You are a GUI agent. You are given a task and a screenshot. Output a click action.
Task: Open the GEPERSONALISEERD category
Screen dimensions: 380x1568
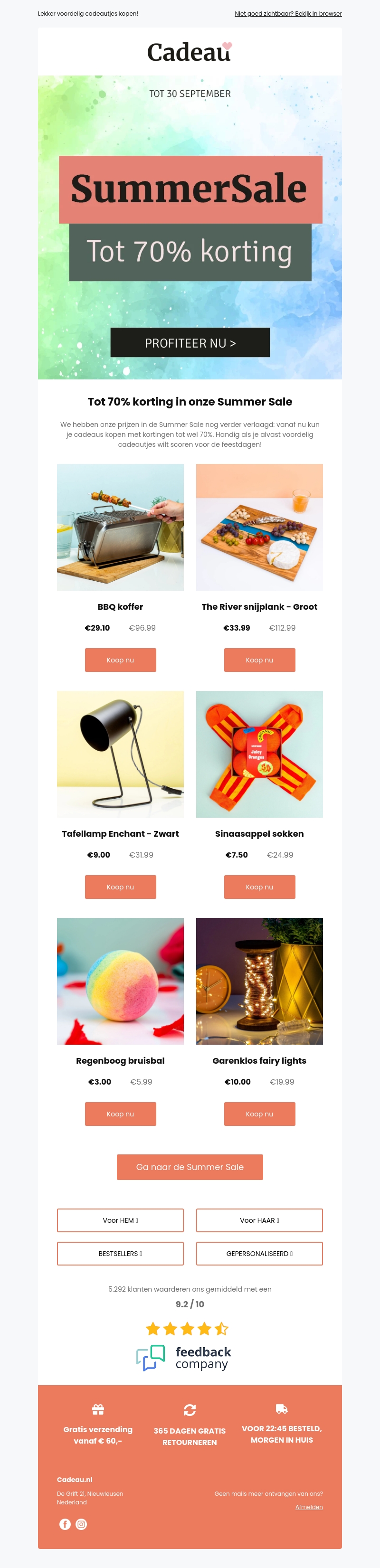[259, 1254]
